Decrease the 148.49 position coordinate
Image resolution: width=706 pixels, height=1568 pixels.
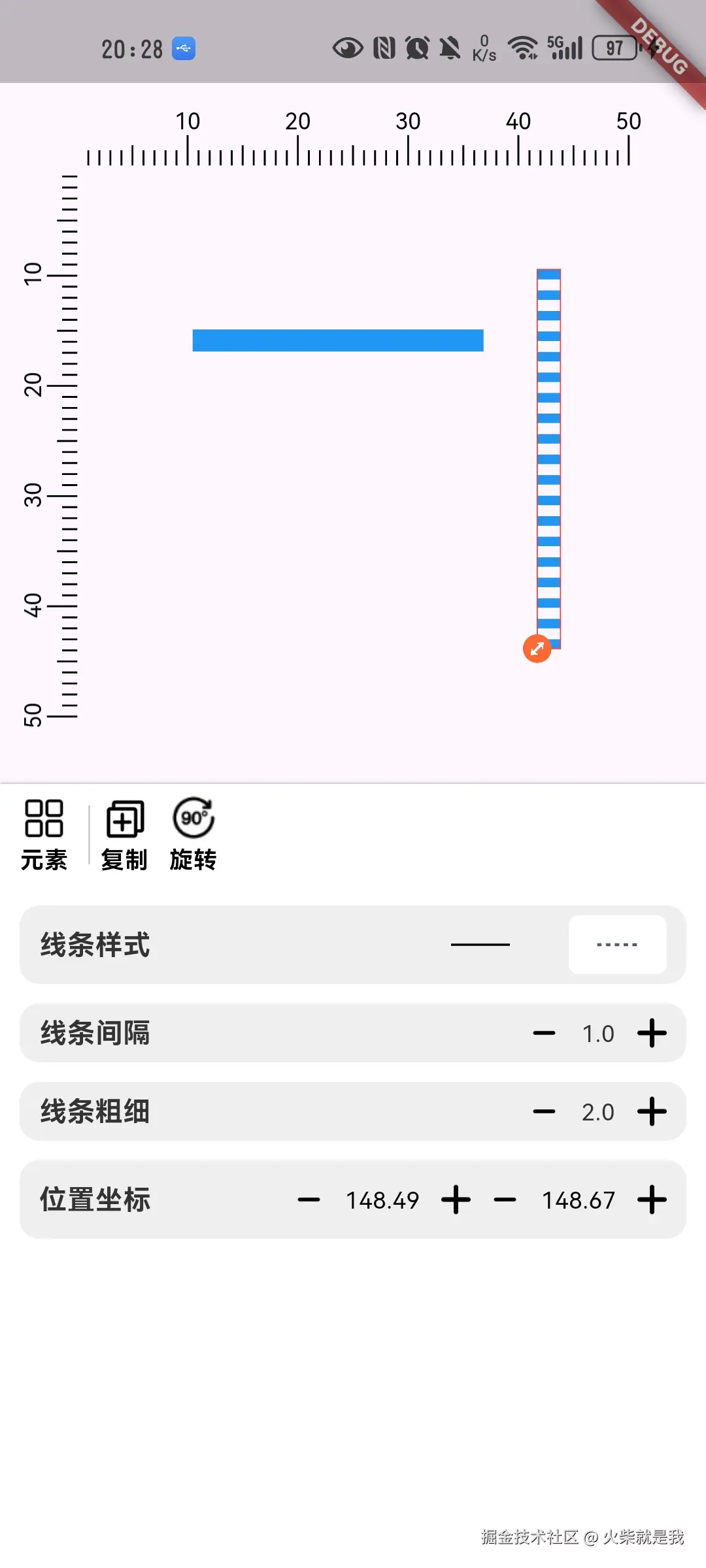tap(309, 1200)
